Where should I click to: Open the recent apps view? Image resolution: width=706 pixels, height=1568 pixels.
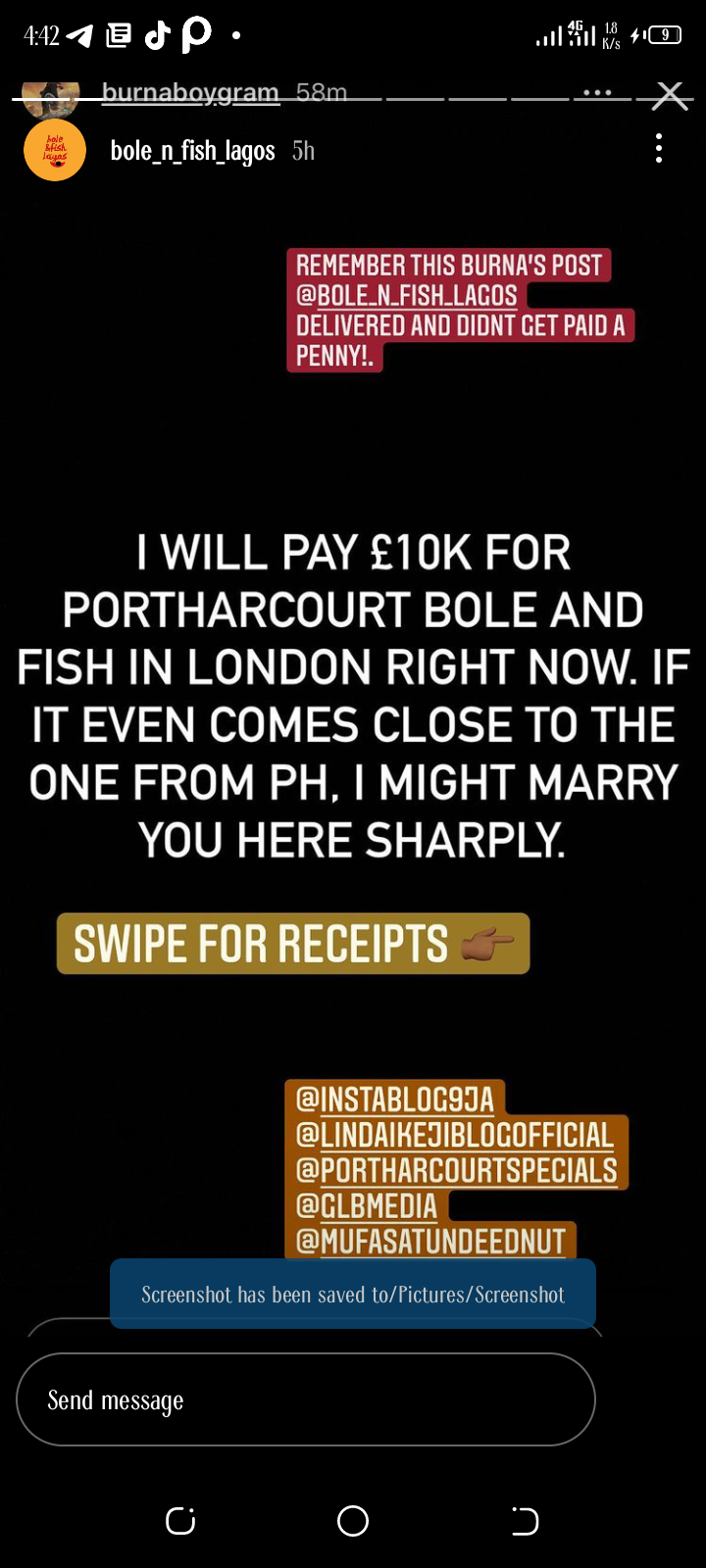coord(180,1521)
